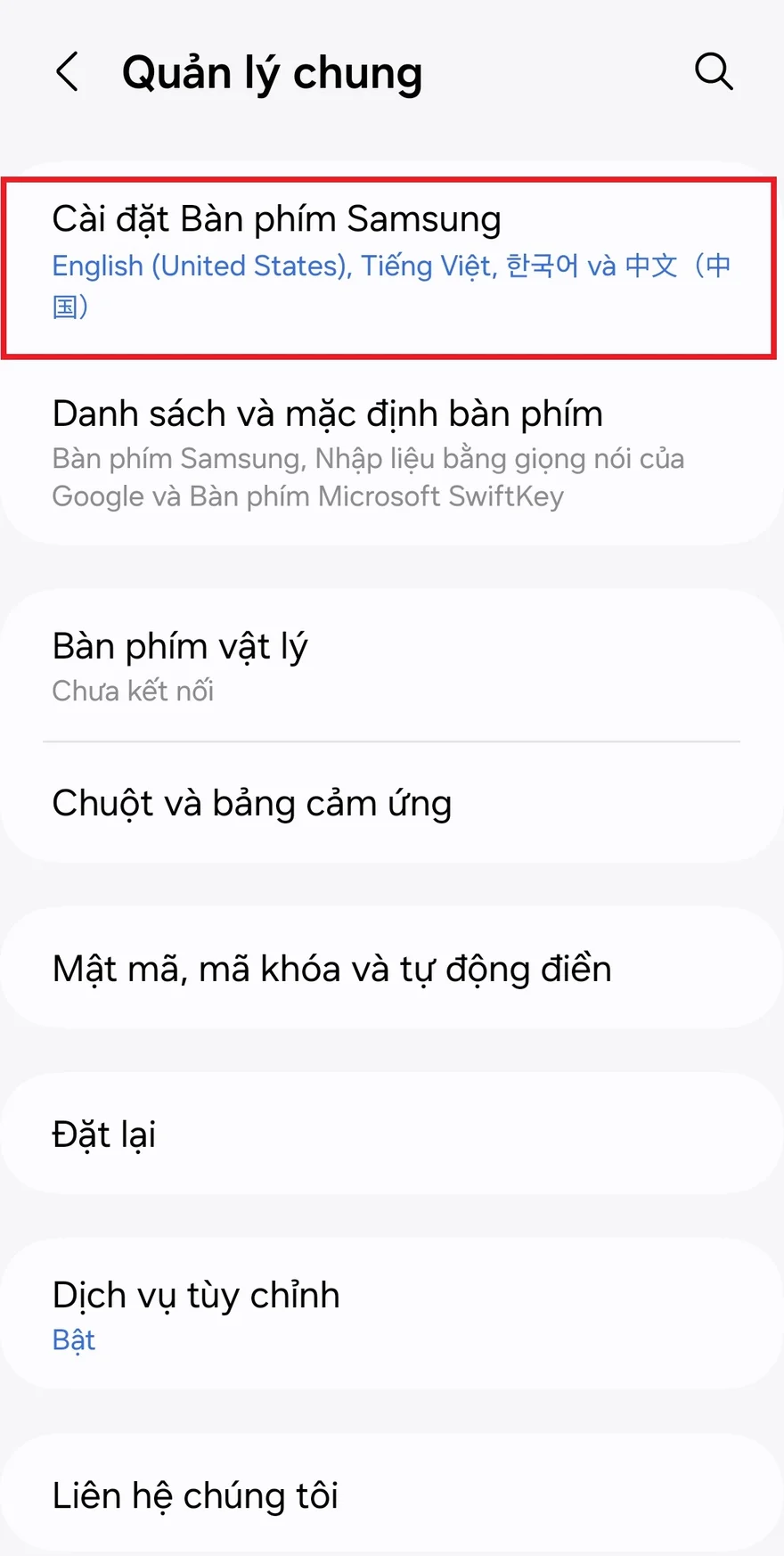
Task: Tap Nhập liệu bằng giọng nói của Google text
Action: coord(499,458)
